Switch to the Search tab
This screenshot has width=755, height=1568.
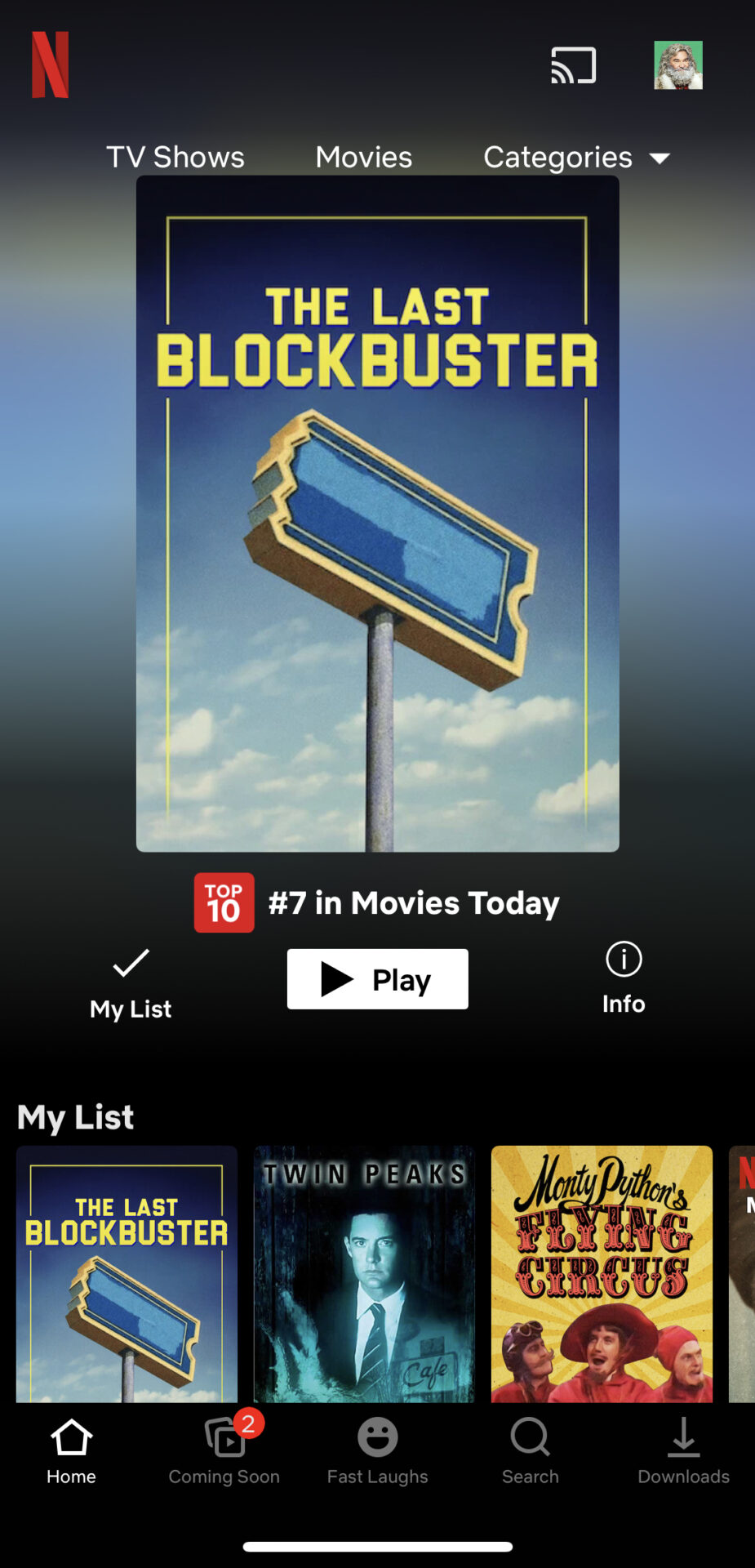tap(531, 1450)
